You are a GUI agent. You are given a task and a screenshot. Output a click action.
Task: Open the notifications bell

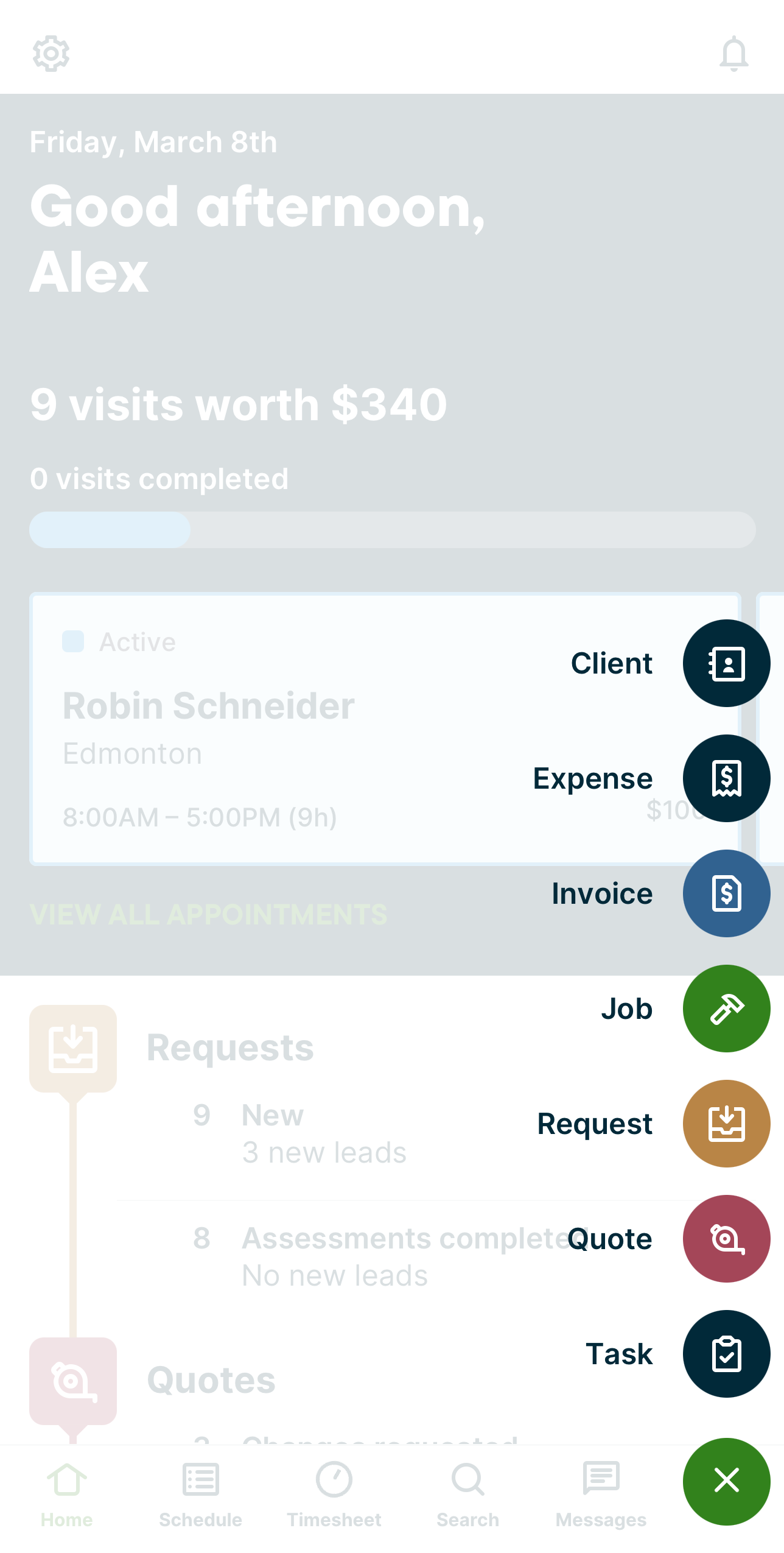pyautogui.click(x=733, y=54)
